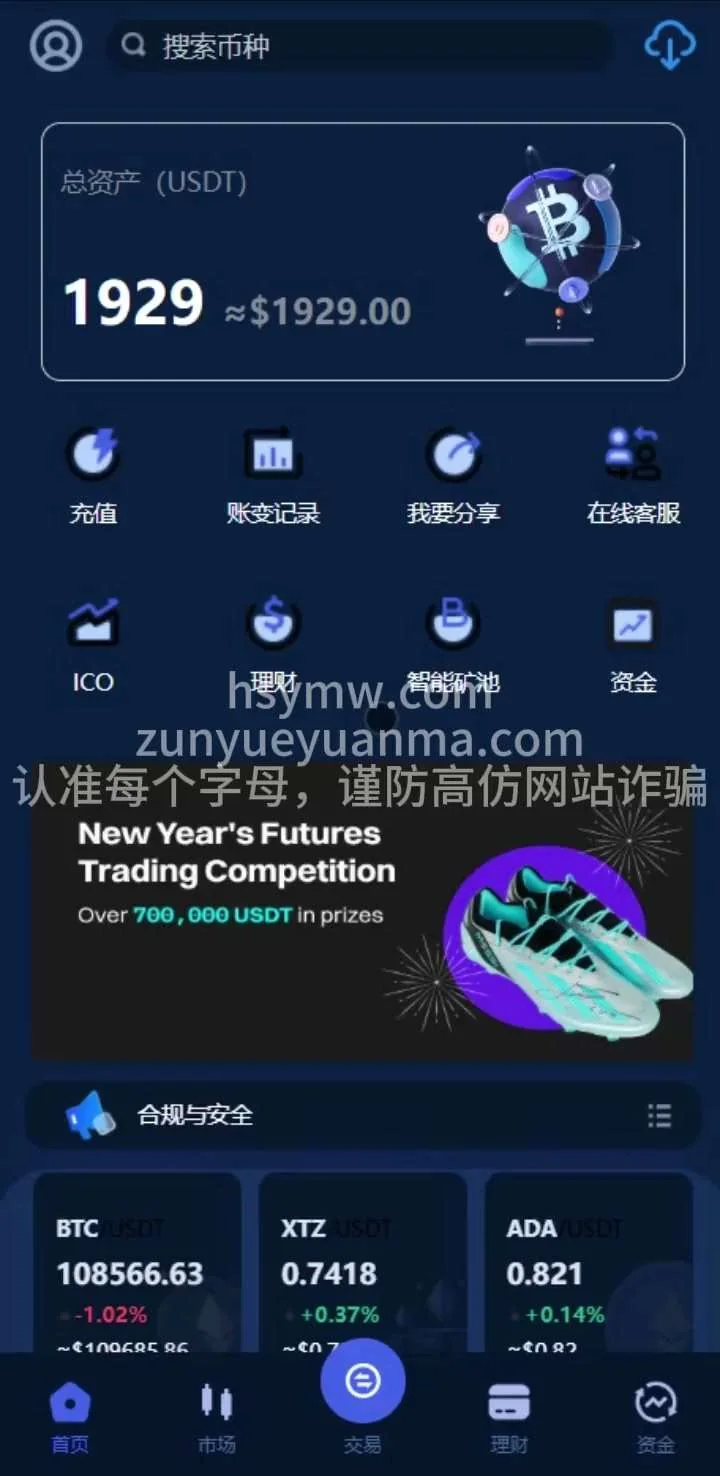Open the ICO shortcut
This screenshot has width=720, height=1476.
(x=93, y=645)
